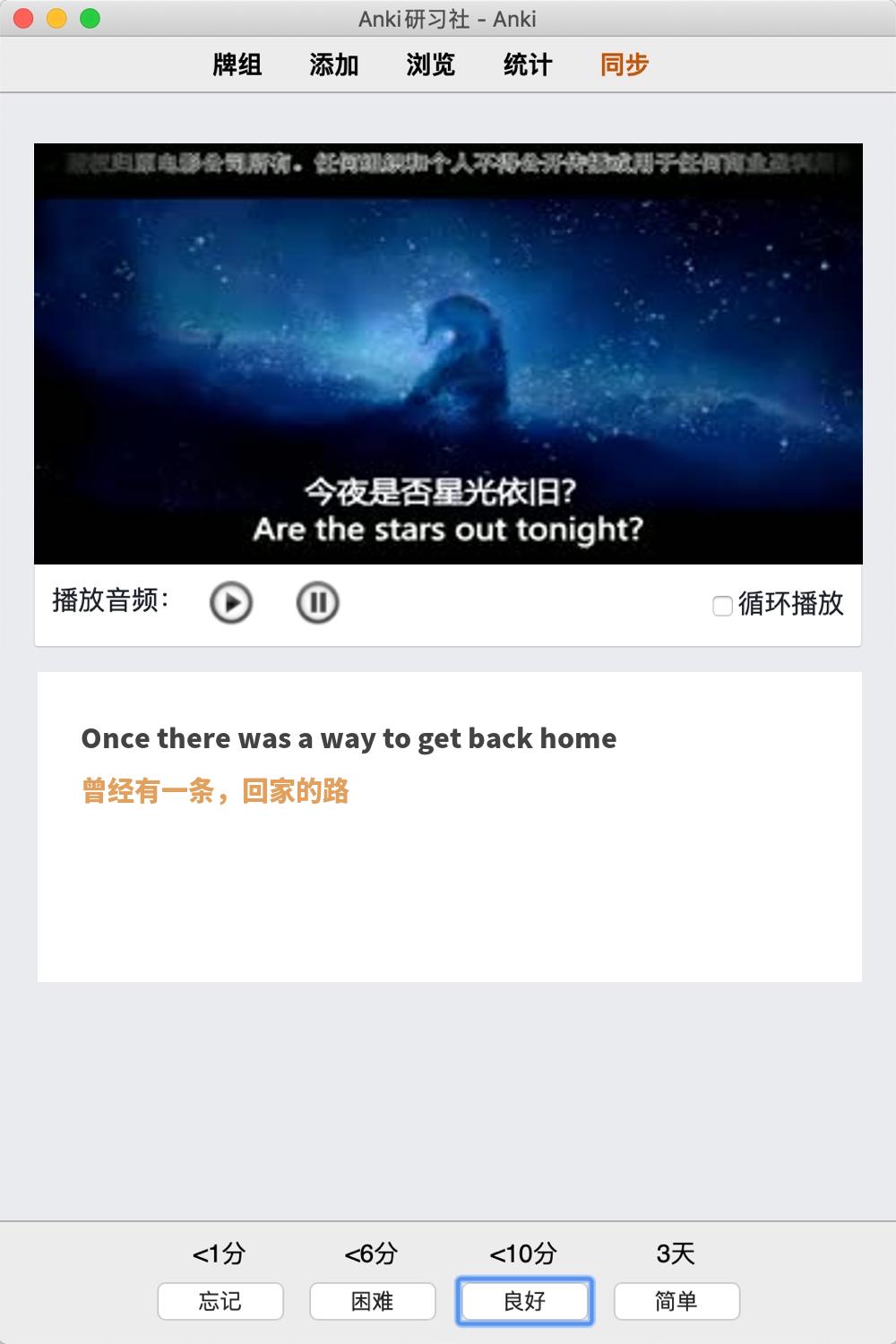Screen dimensions: 896x1344
Task: Open the 牌组 decks view
Action: click(237, 65)
